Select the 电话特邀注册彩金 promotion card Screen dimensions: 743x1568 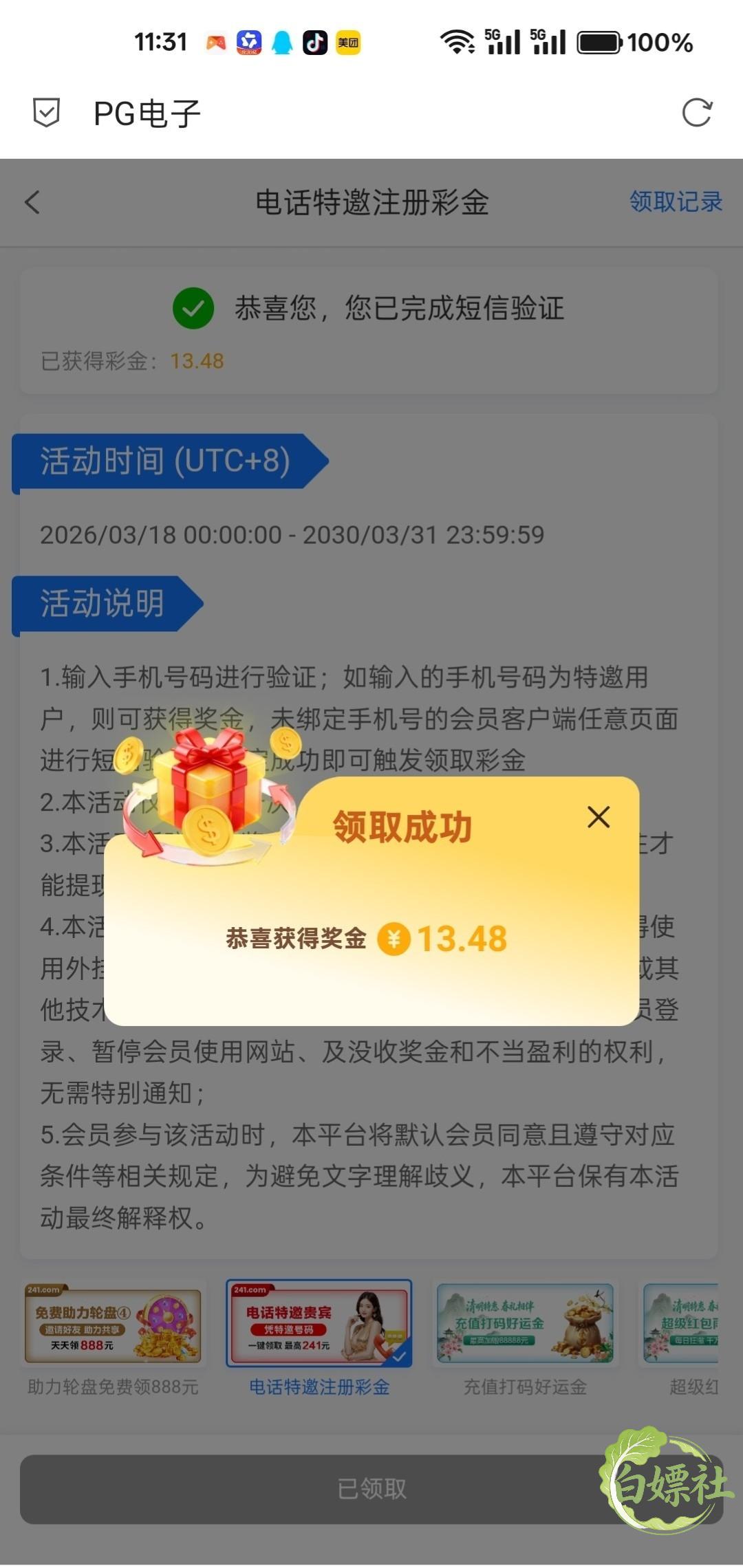(319, 1339)
